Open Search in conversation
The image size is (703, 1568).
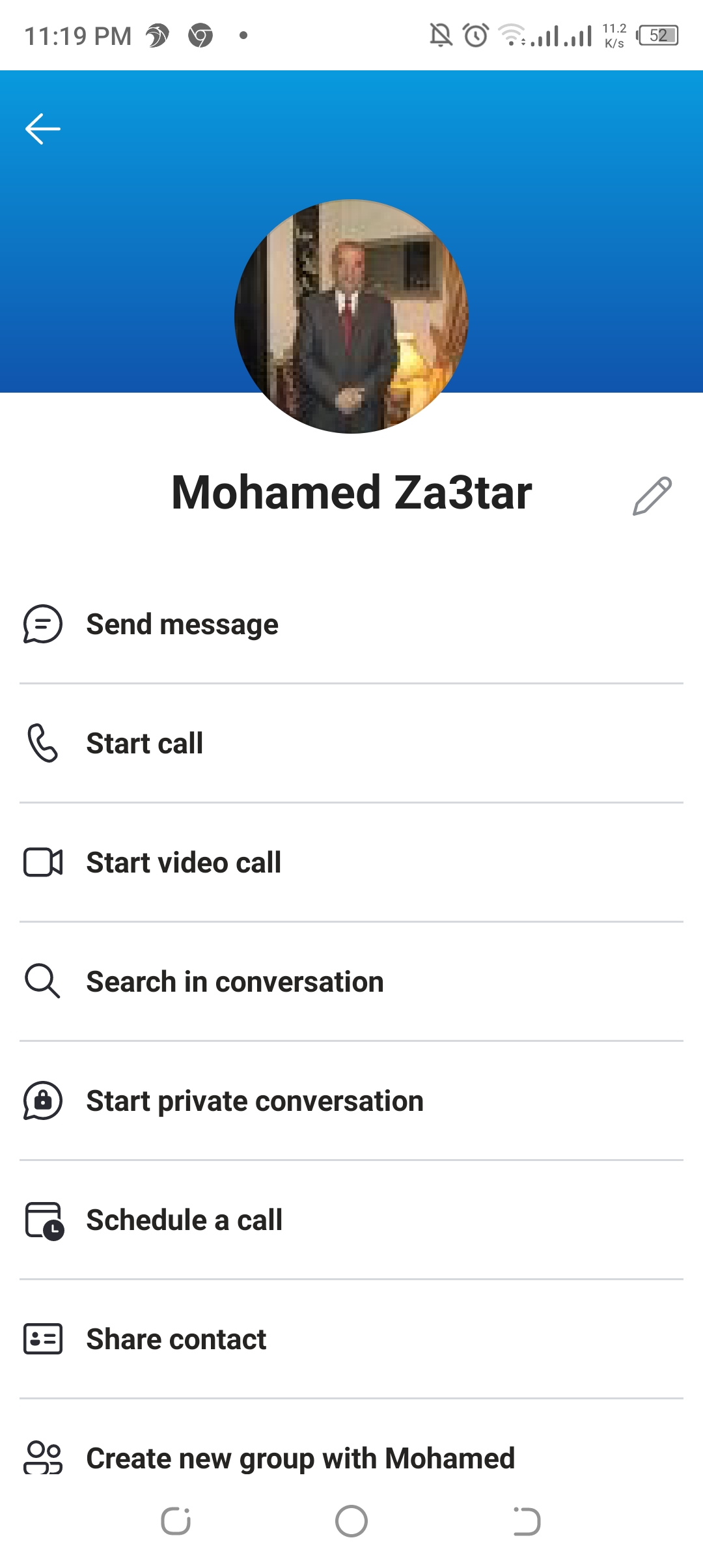351,982
